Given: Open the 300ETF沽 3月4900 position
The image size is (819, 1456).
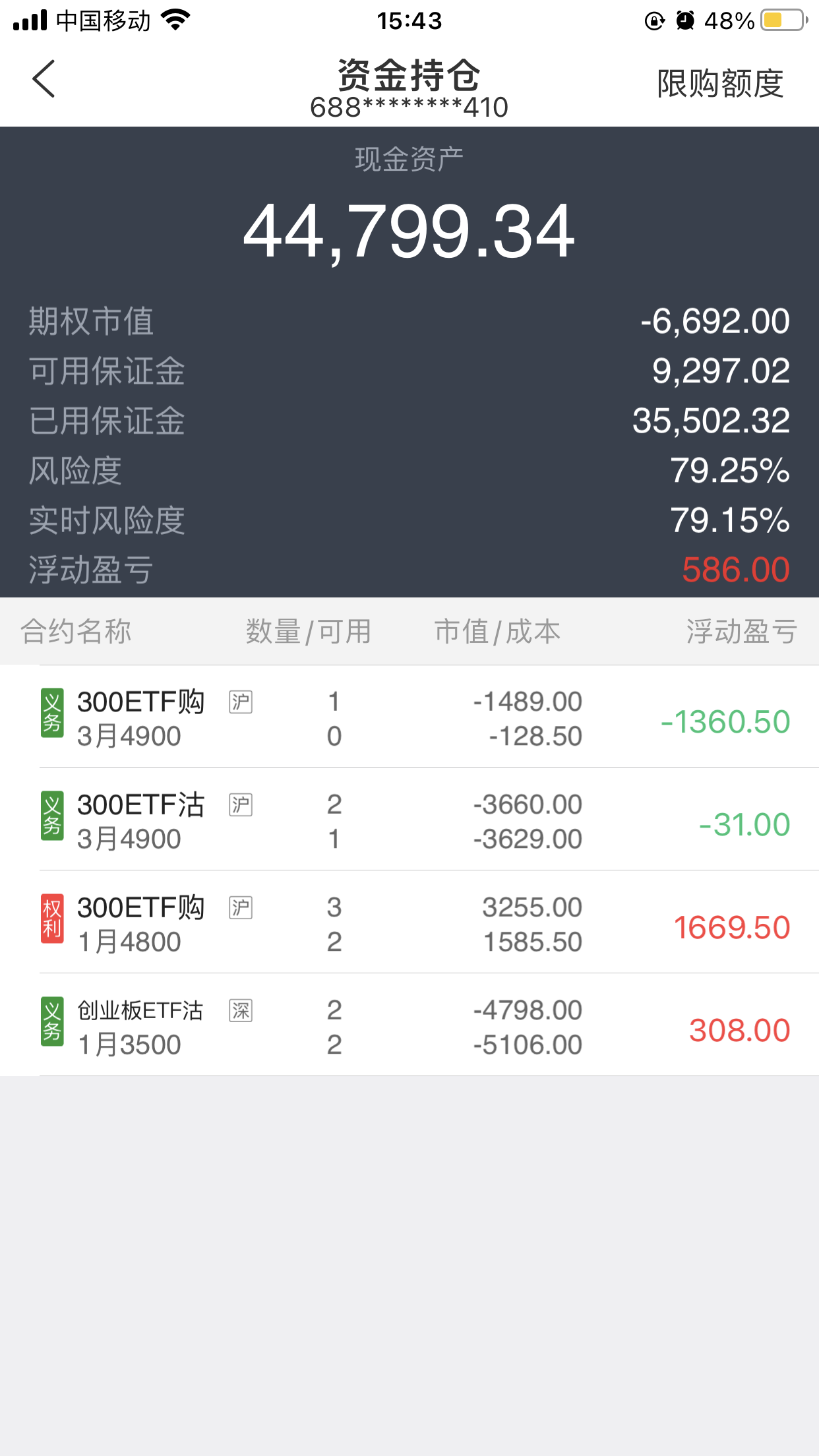Looking at the screenshot, I should point(409,821).
